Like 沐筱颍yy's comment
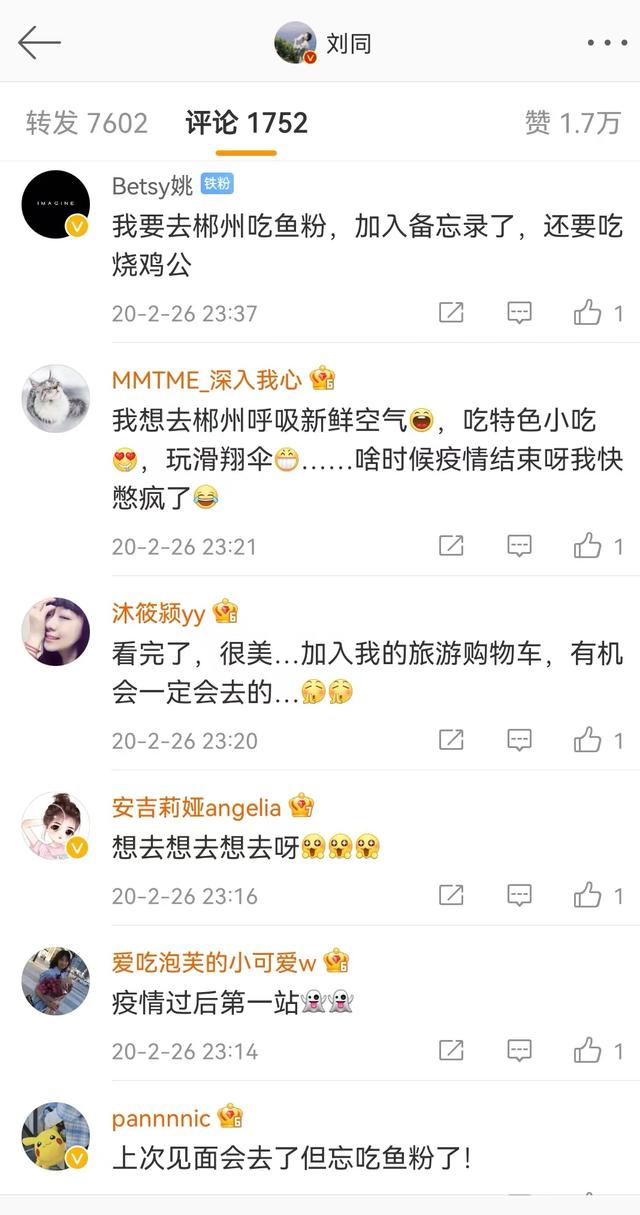Image resolution: width=640 pixels, height=1215 pixels. (x=598, y=740)
